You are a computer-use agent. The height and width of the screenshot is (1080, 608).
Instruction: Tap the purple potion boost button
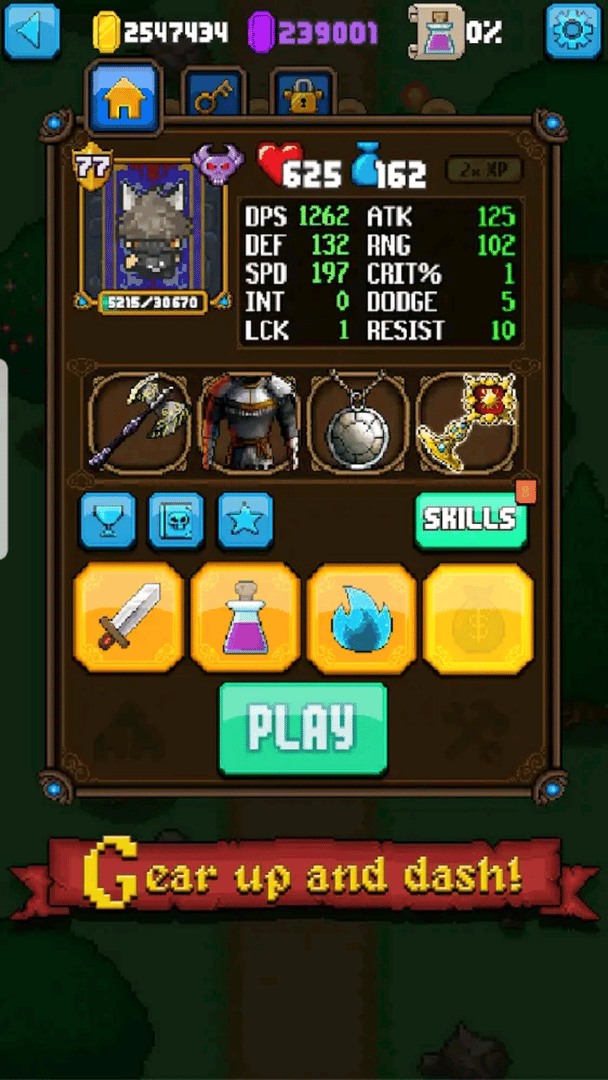[x=245, y=617]
